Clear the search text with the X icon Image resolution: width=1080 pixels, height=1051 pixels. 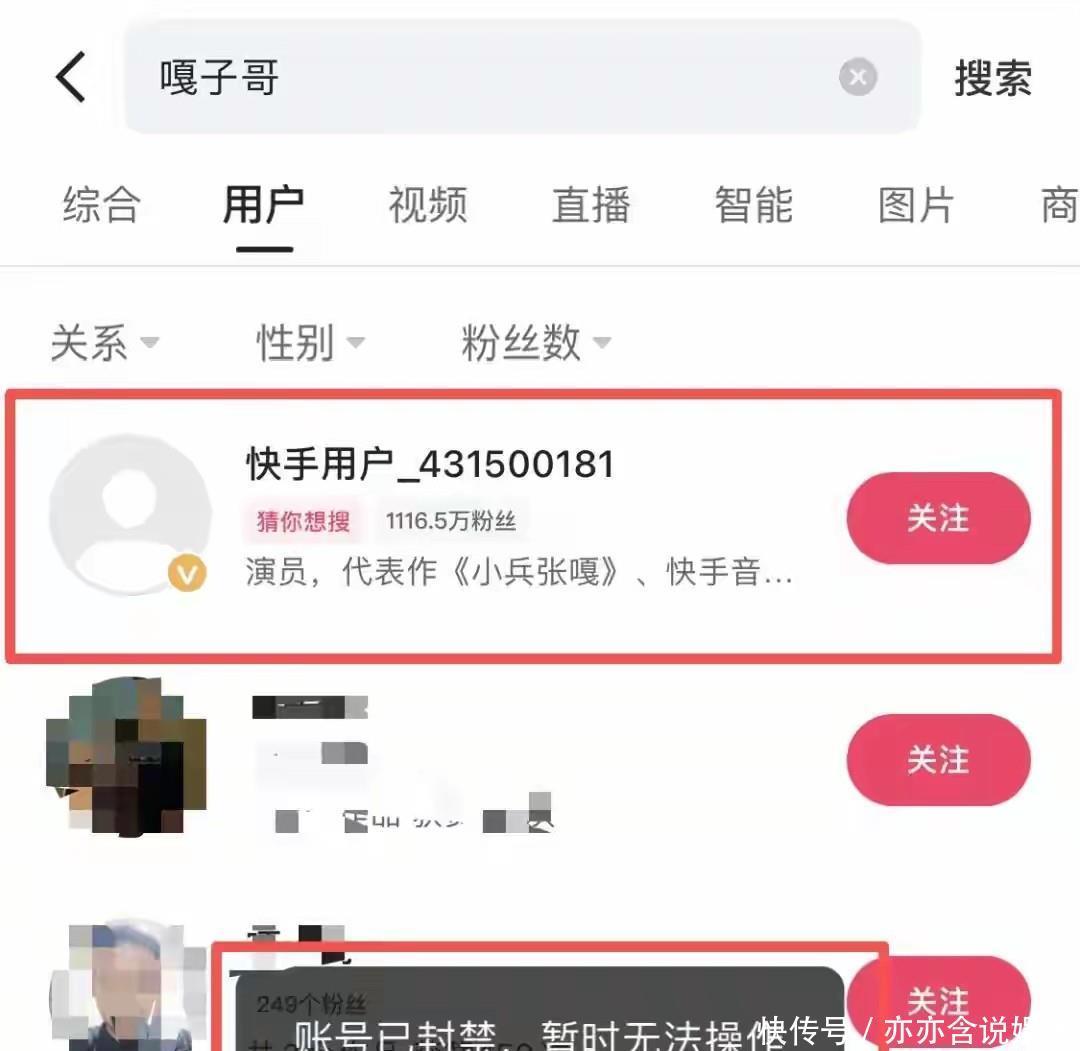click(x=857, y=77)
